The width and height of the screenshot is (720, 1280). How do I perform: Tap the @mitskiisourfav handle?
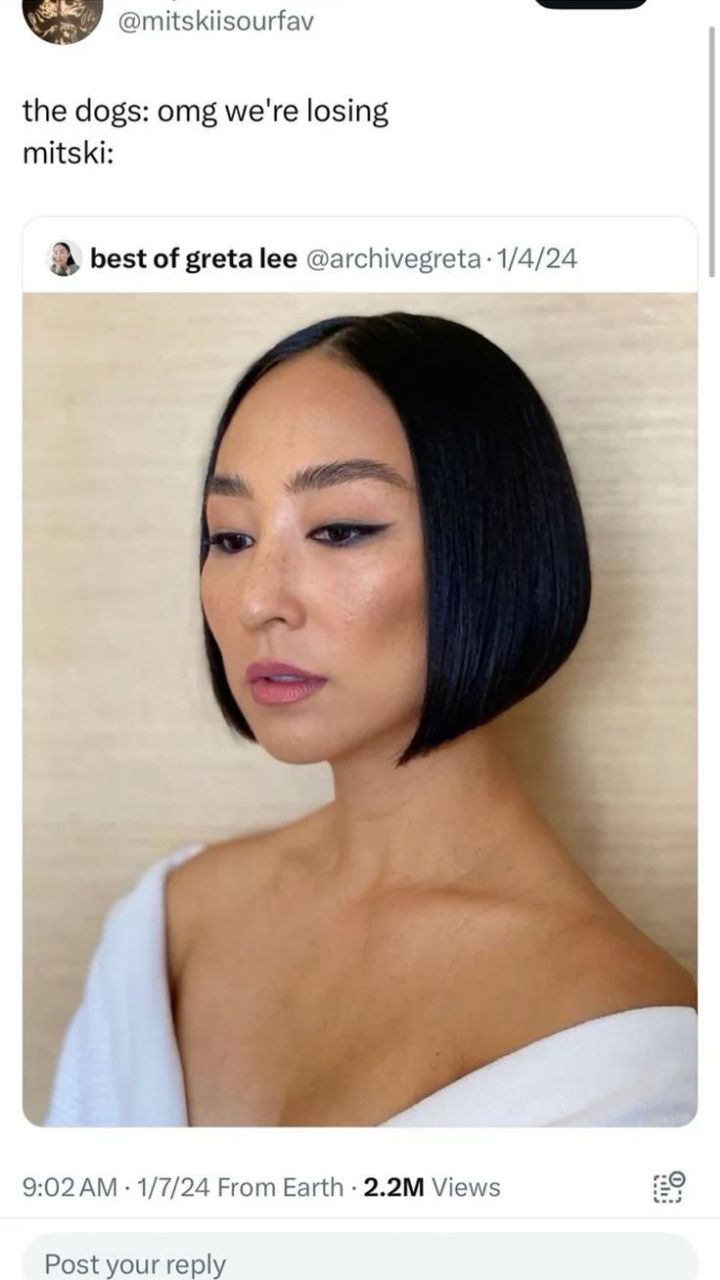pyautogui.click(x=216, y=21)
